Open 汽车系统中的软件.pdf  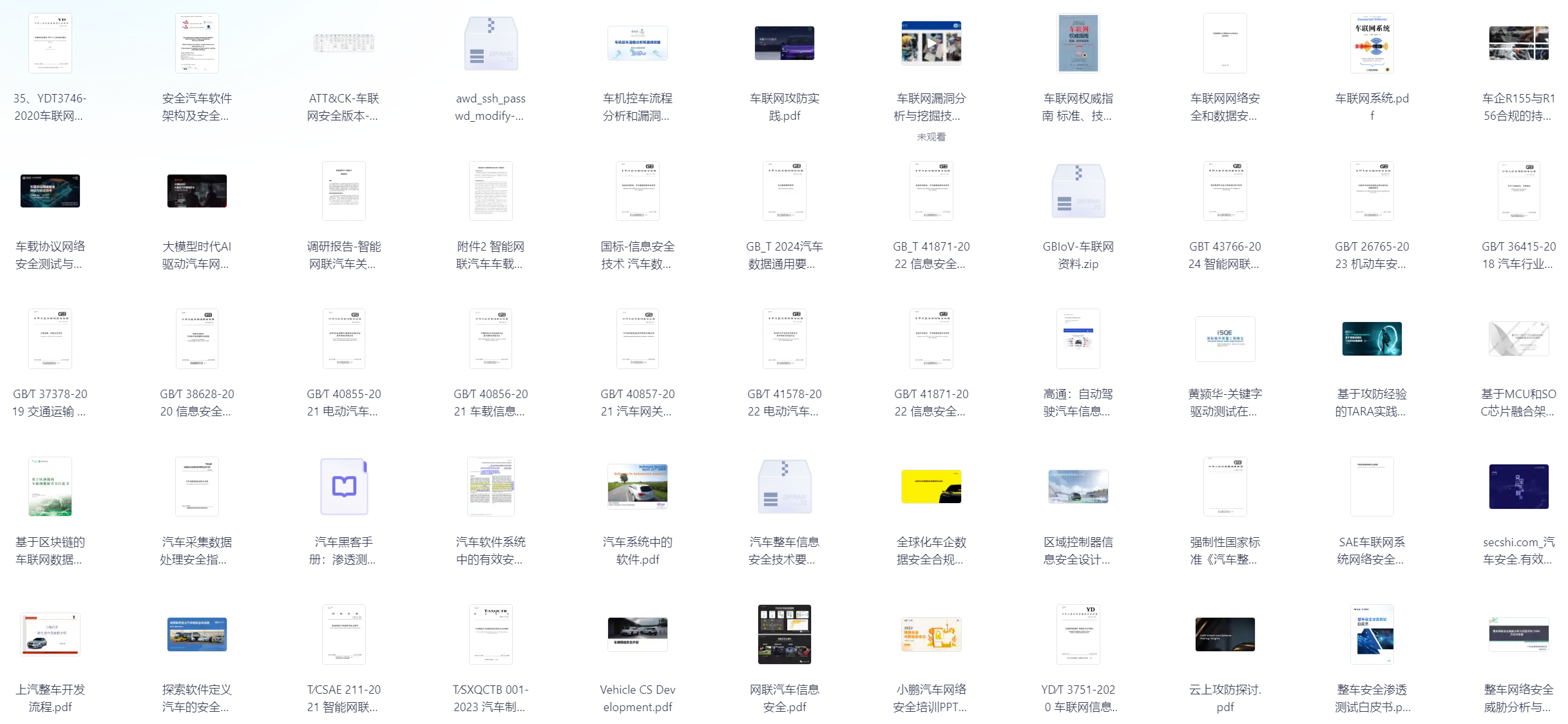pos(637,486)
